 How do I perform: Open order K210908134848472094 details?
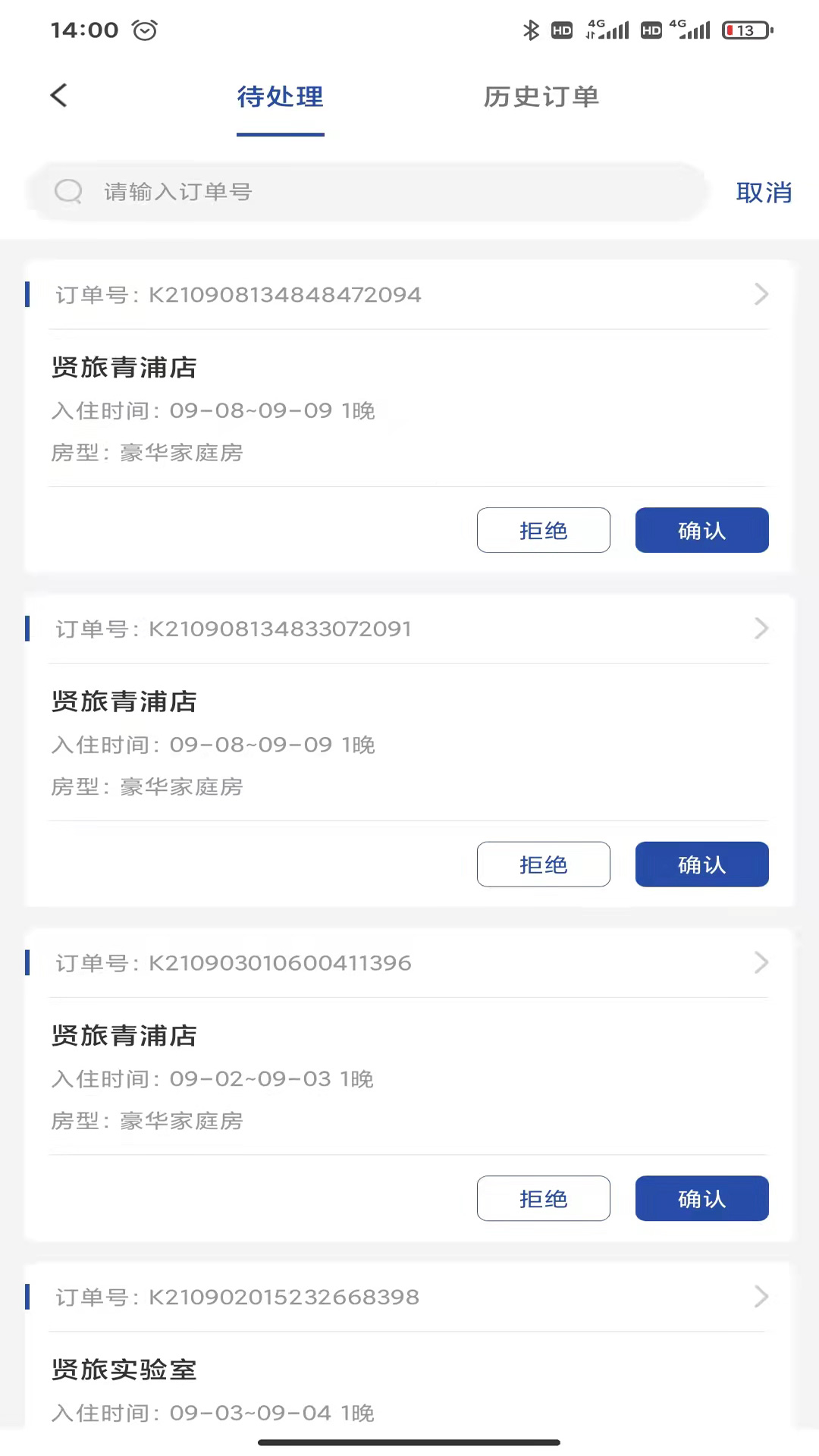pos(409,294)
